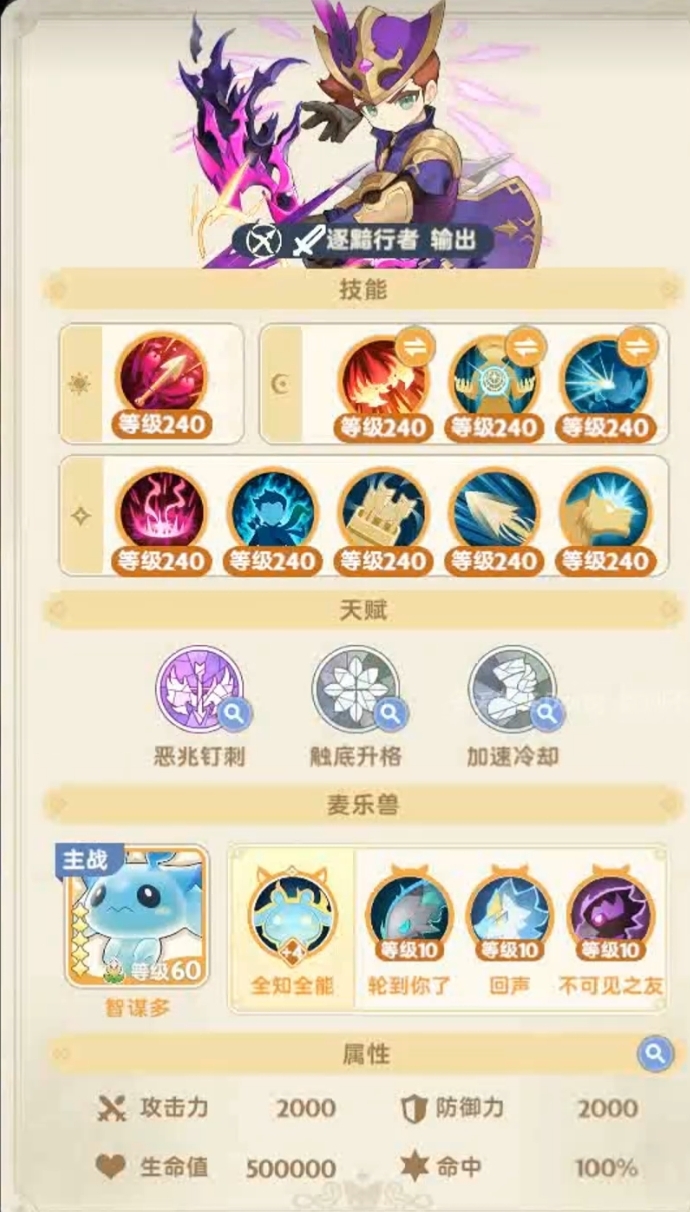The image size is (690, 1212).
Task: View the golden wolf passive skill
Action: (x=603, y=511)
